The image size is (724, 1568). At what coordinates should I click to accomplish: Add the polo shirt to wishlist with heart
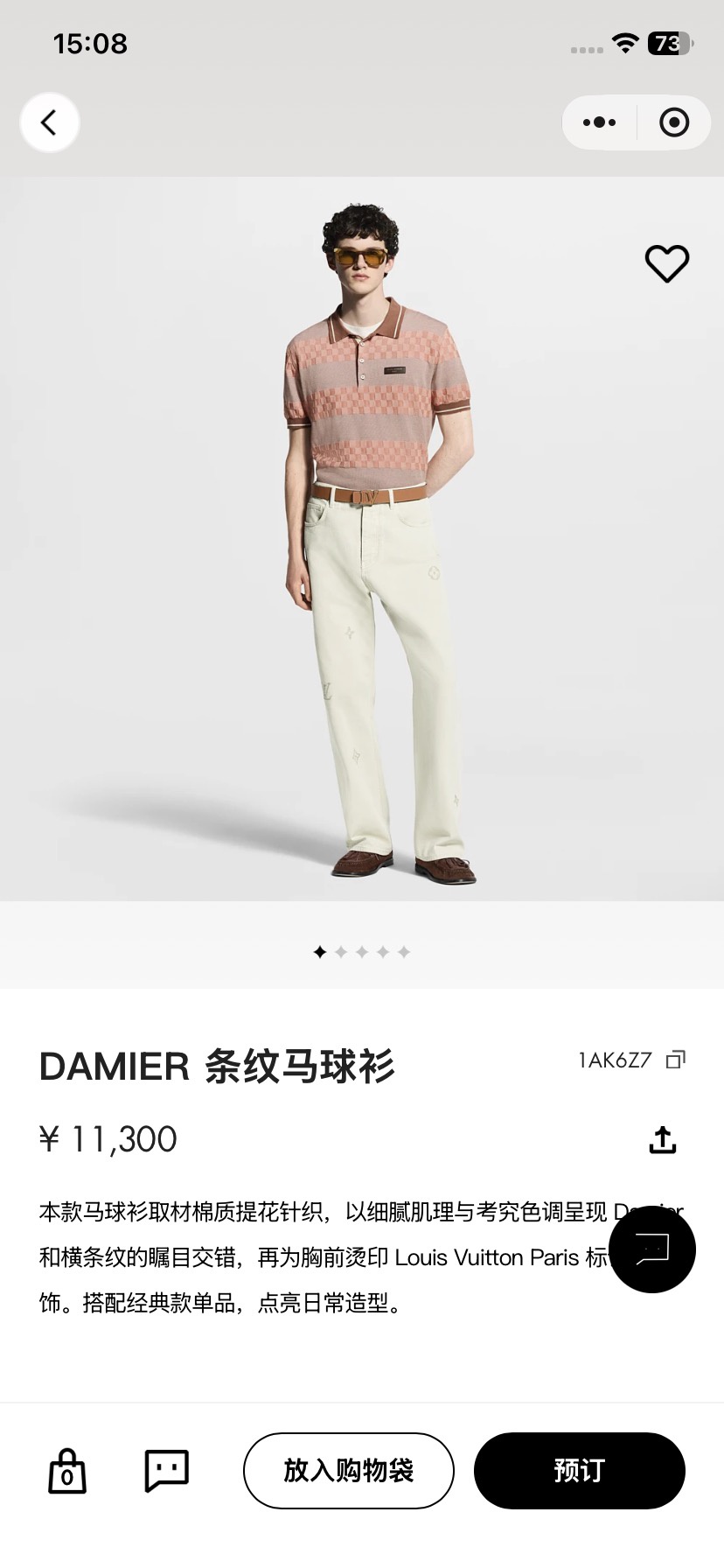click(667, 263)
